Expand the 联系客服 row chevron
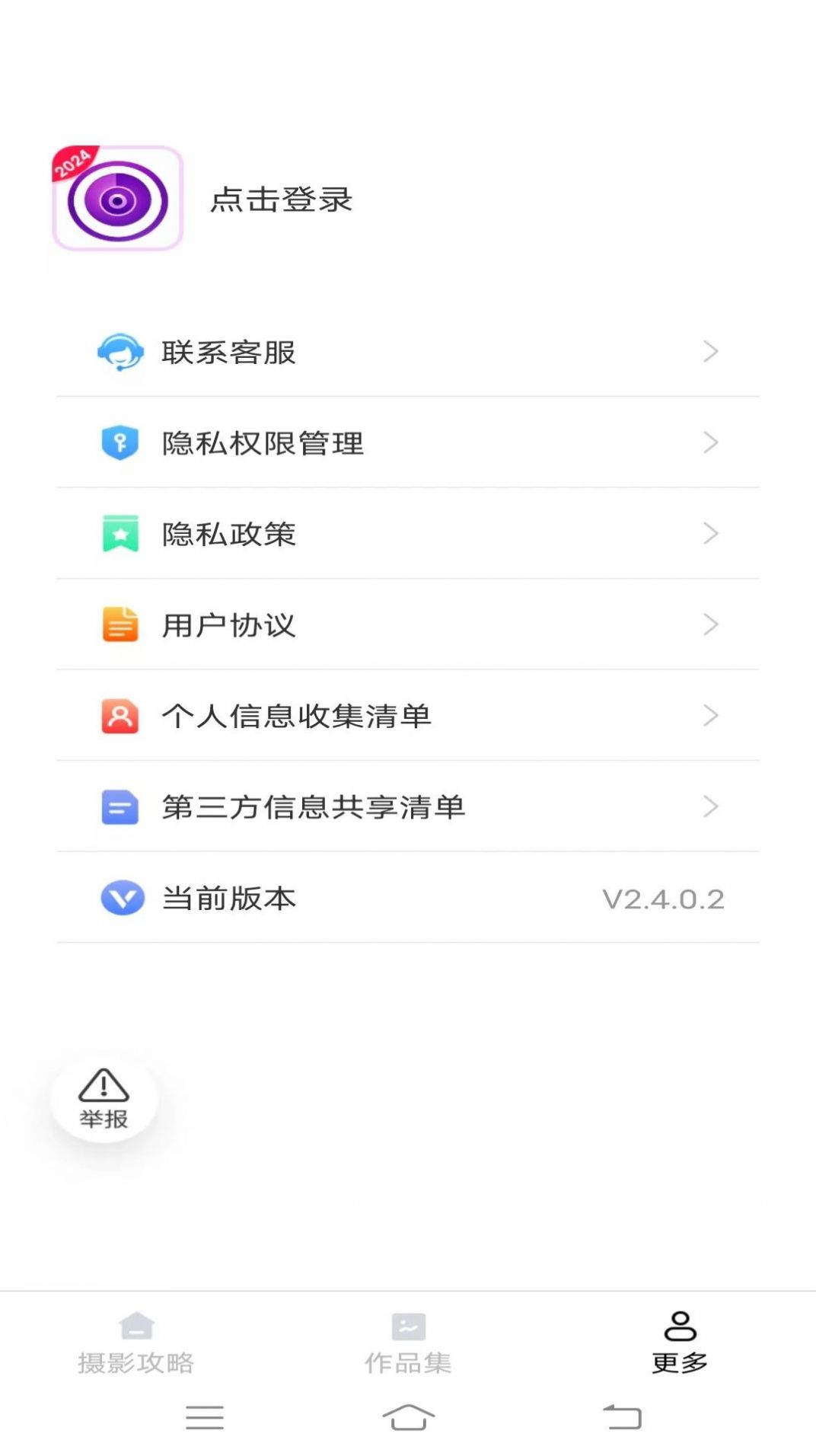 click(x=711, y=352)
